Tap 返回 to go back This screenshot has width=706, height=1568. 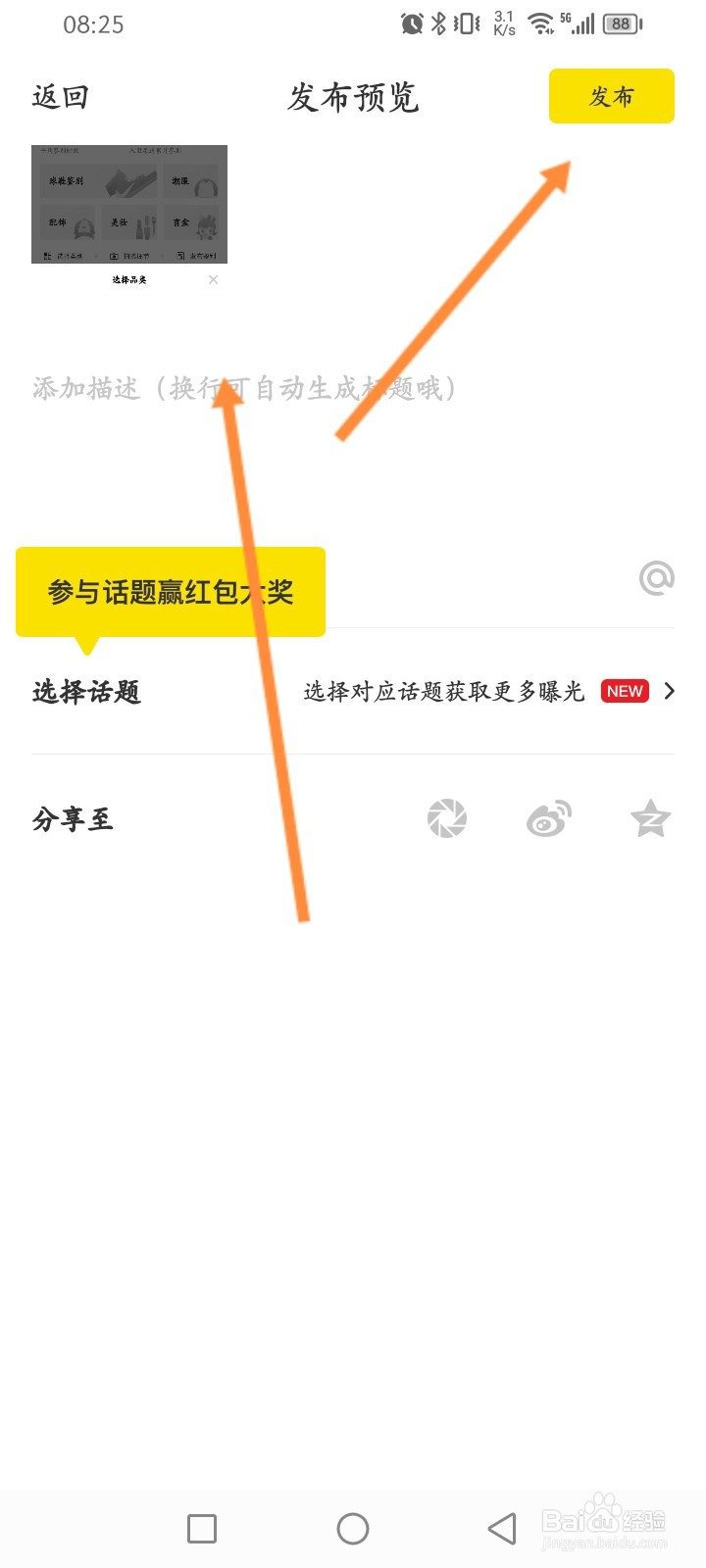pos(61,96)
